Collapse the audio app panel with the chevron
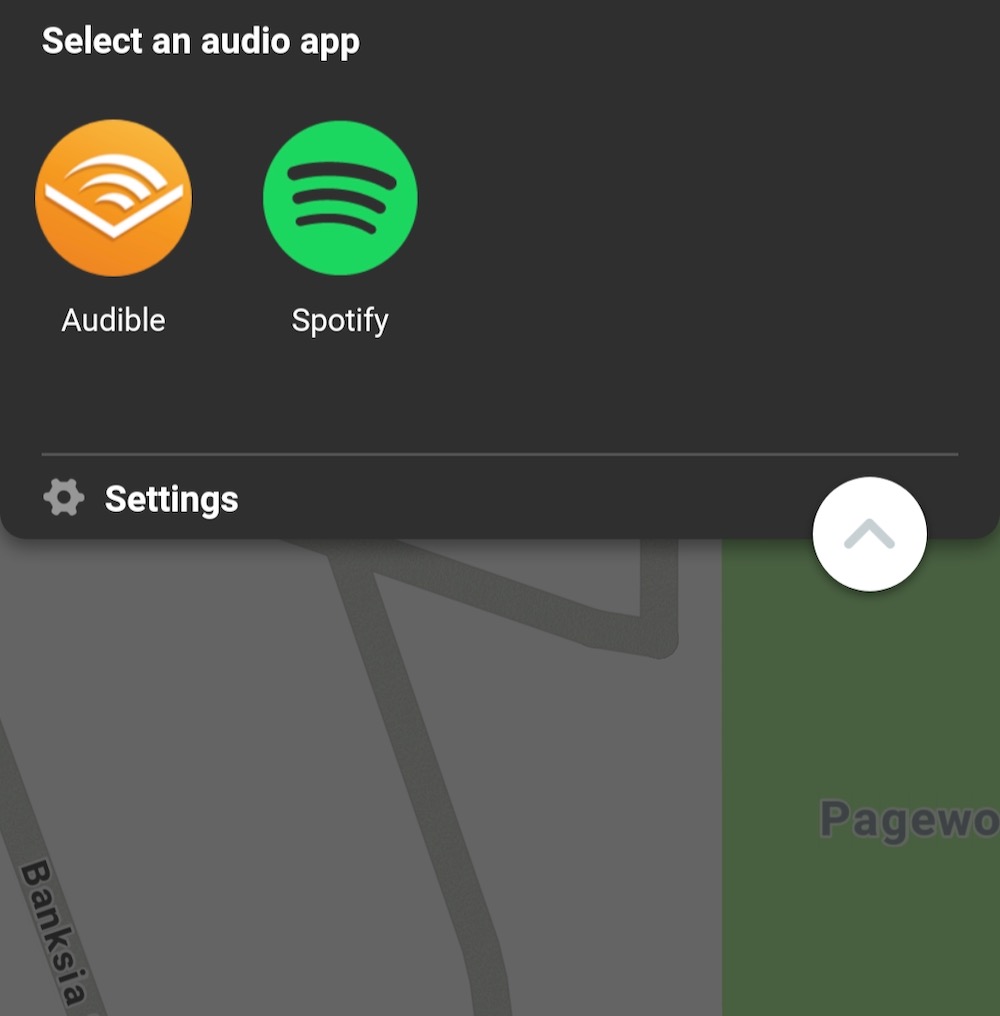 869,534
